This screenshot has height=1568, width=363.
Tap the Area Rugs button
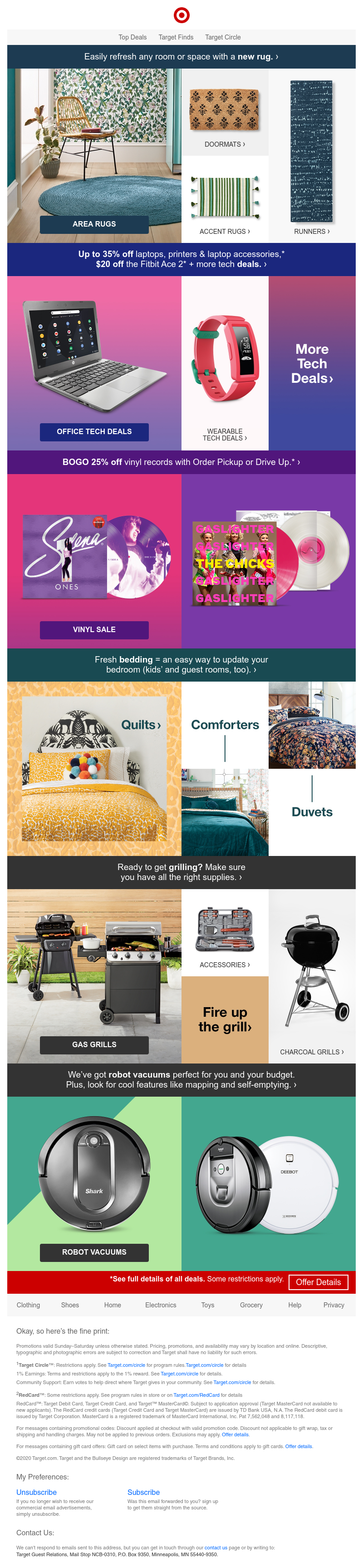pyautogui.click(x=94, y=224)
